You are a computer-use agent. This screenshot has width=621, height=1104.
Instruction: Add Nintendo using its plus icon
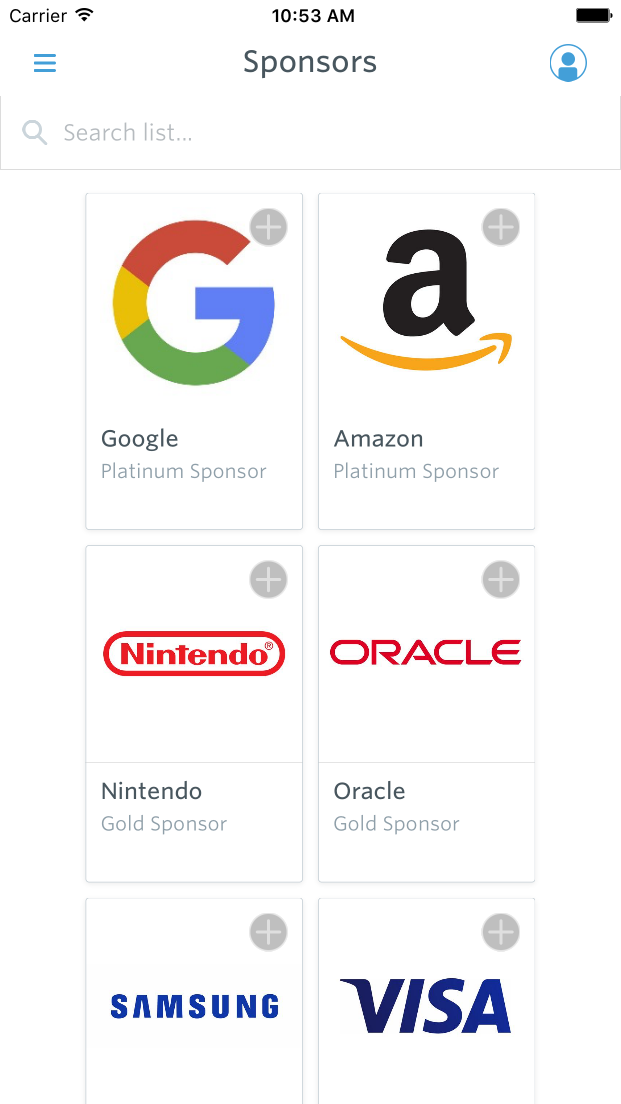(268, 579)
